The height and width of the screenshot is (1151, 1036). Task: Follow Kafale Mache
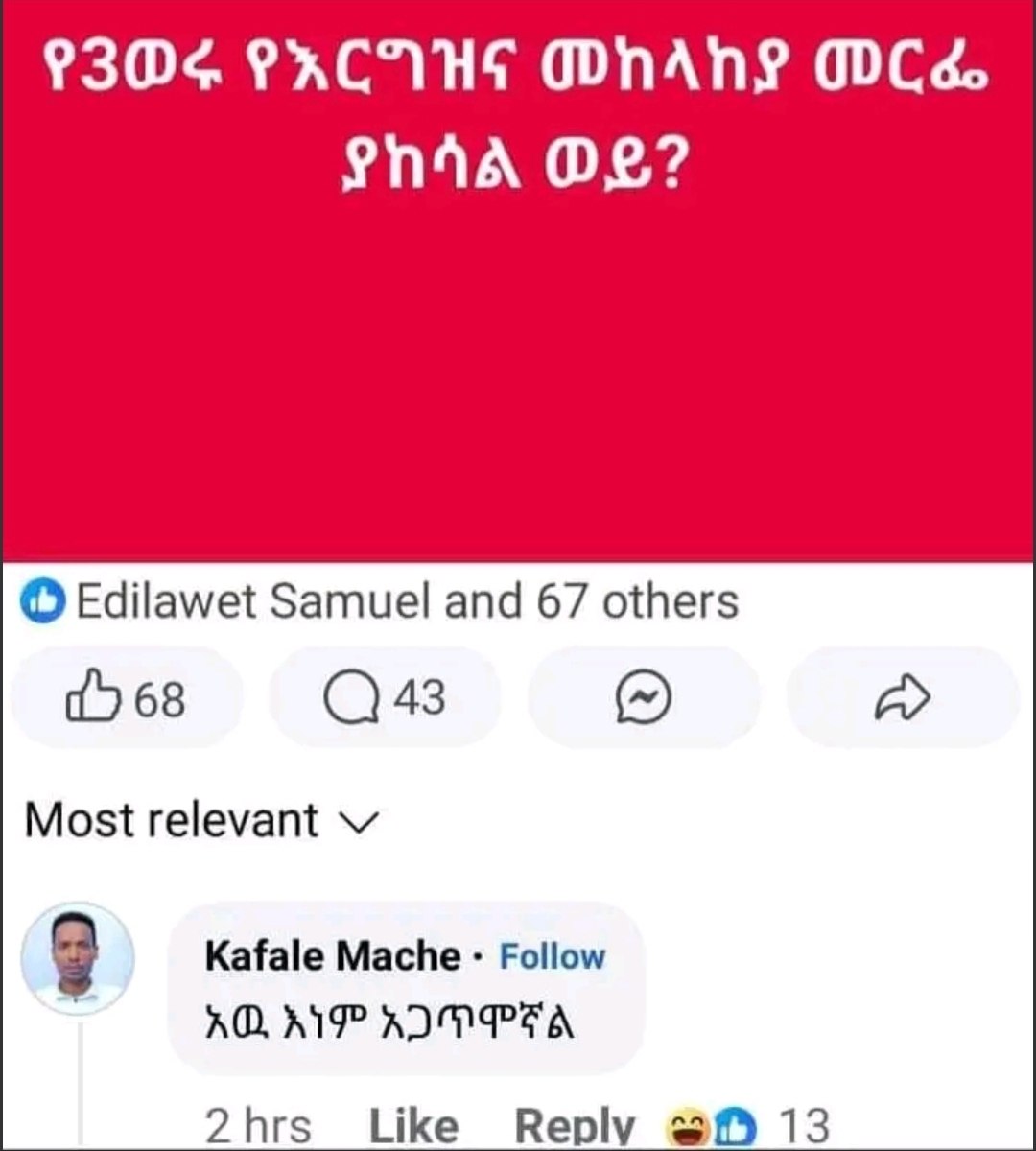click(553, 956)
